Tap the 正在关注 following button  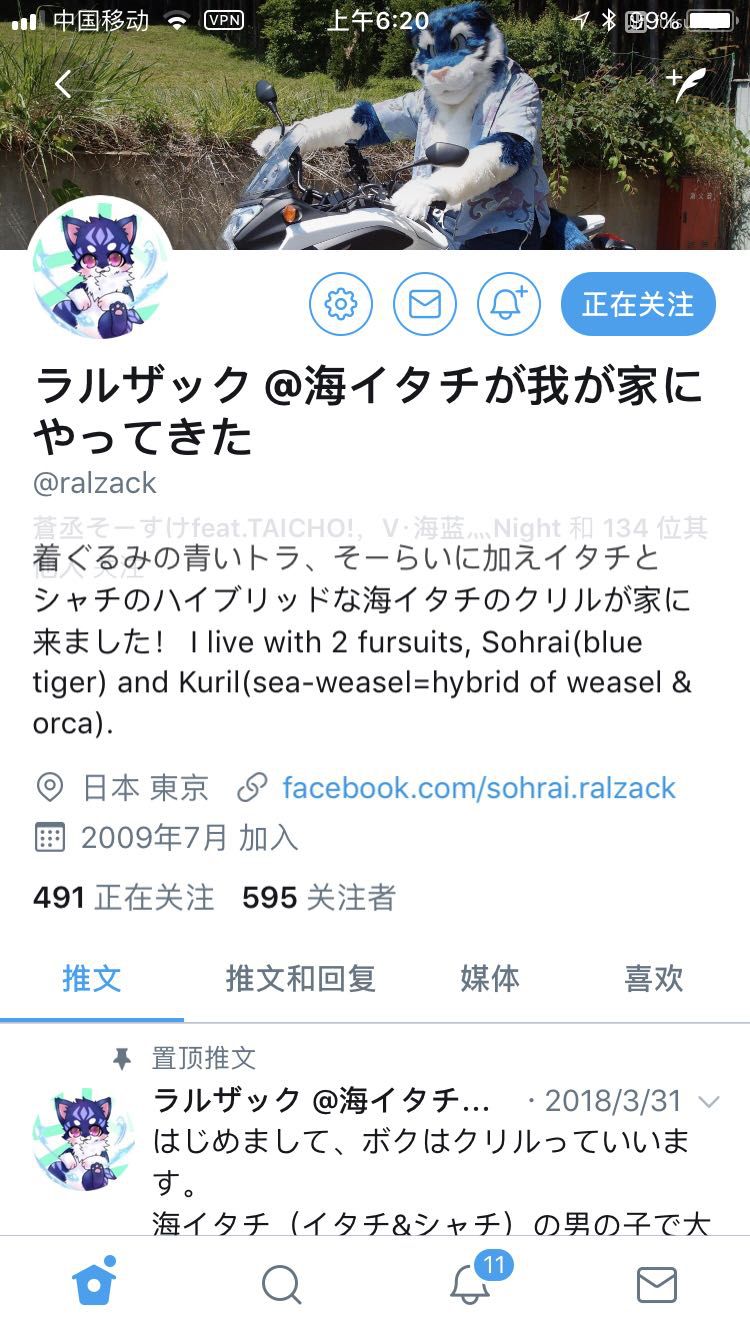pos(638,303)
